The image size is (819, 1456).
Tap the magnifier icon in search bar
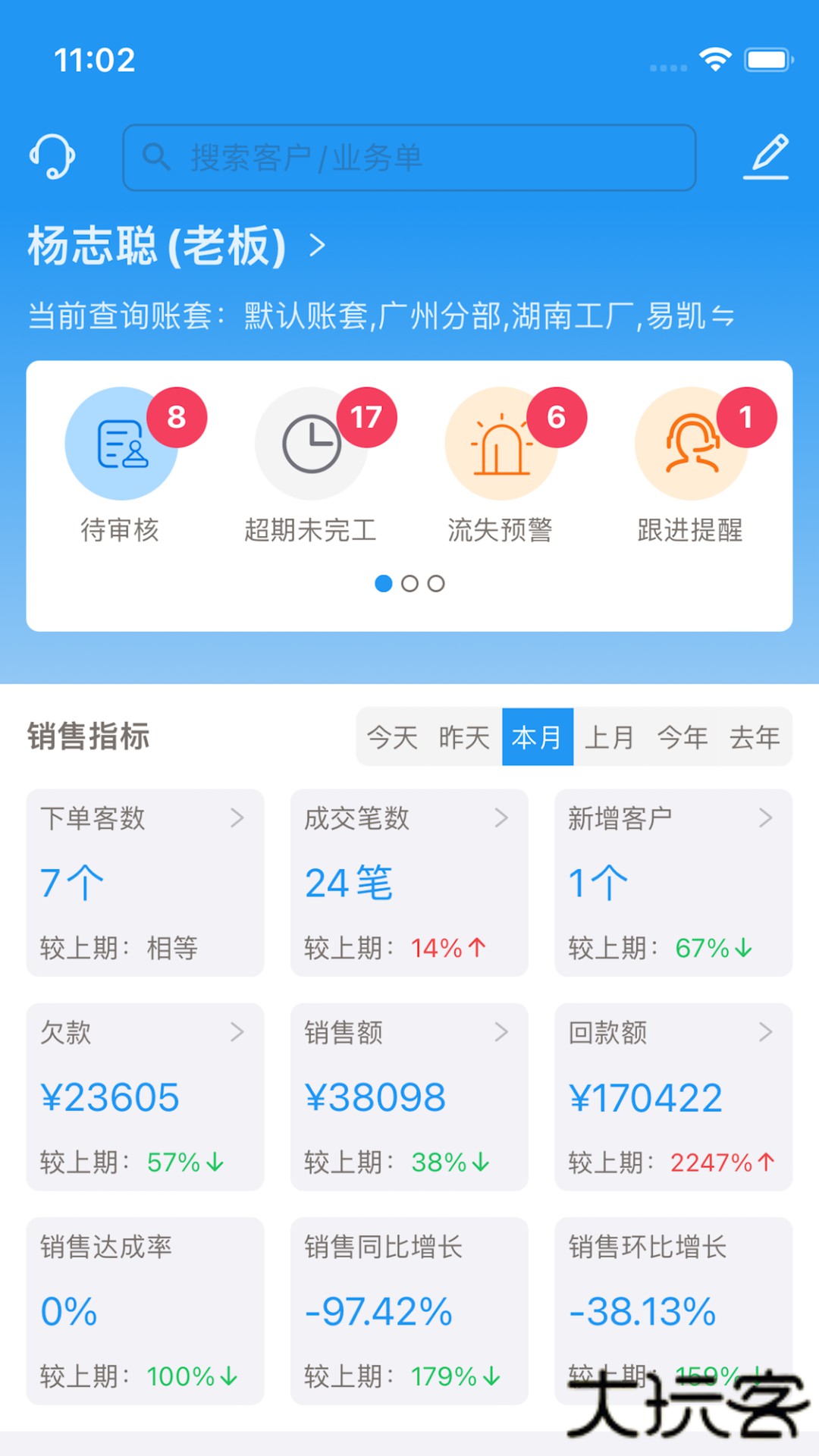tap(157, 158)
